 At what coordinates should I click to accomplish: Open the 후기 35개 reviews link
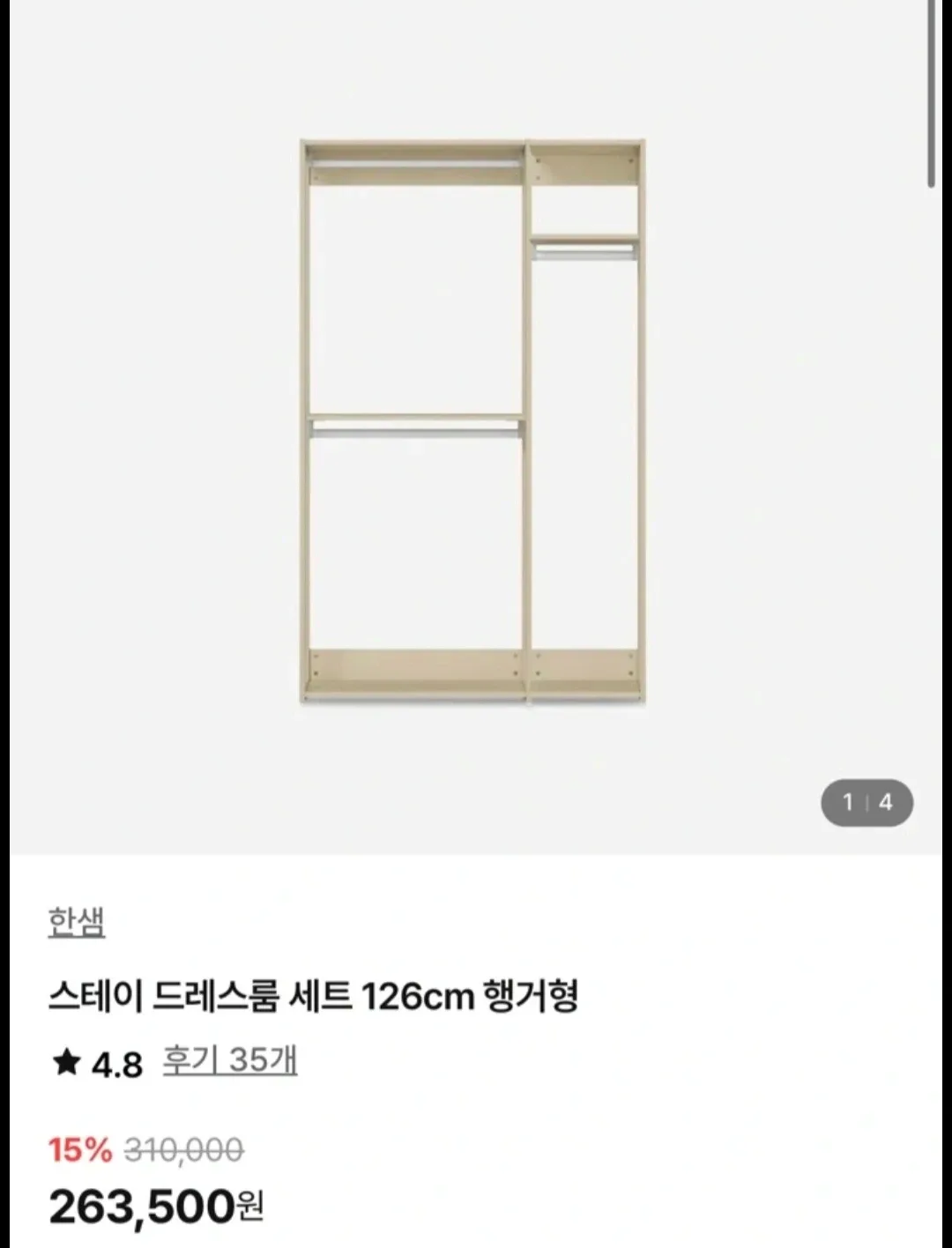pyautogui.click(x=230, y=1060)
